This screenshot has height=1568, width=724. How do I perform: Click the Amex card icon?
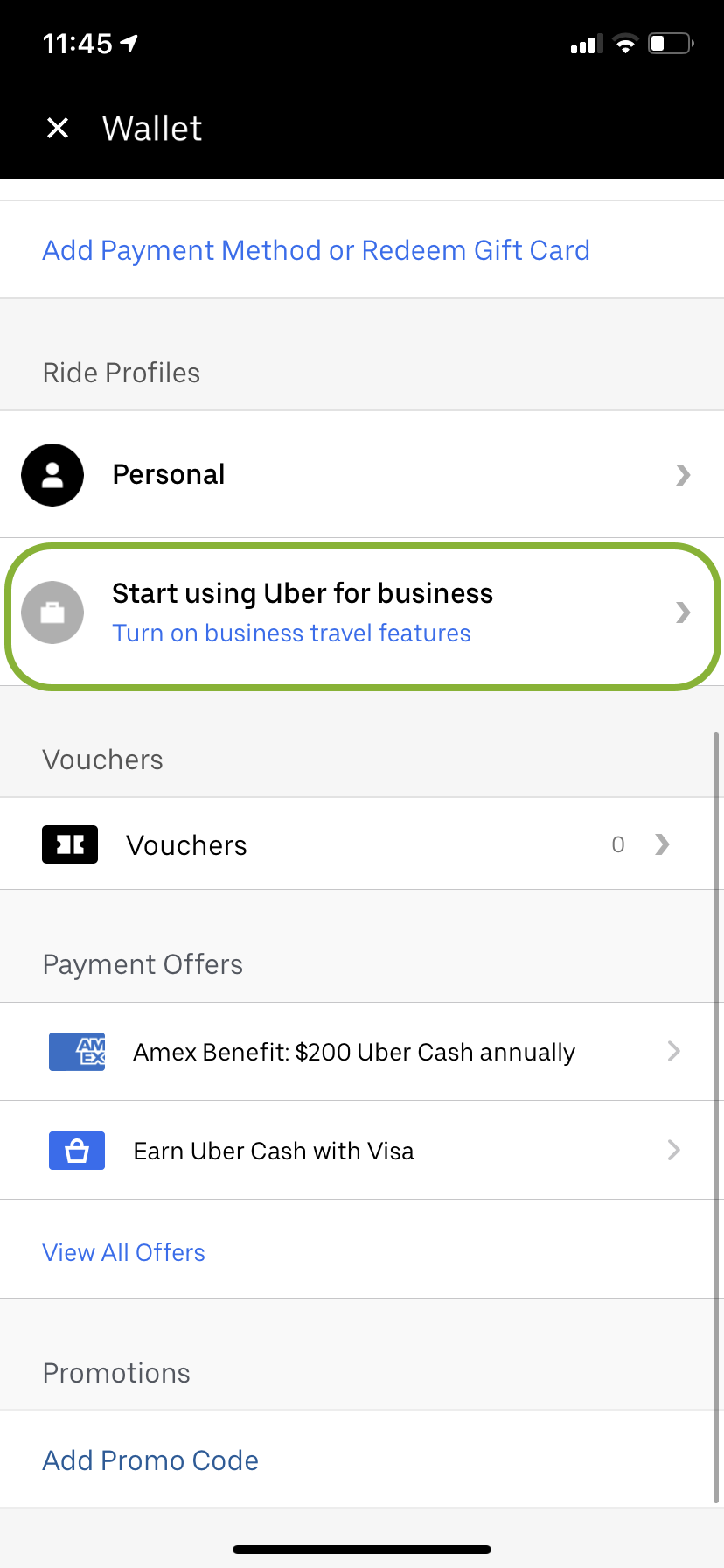pyautogui.click(x=77, y=1051)
